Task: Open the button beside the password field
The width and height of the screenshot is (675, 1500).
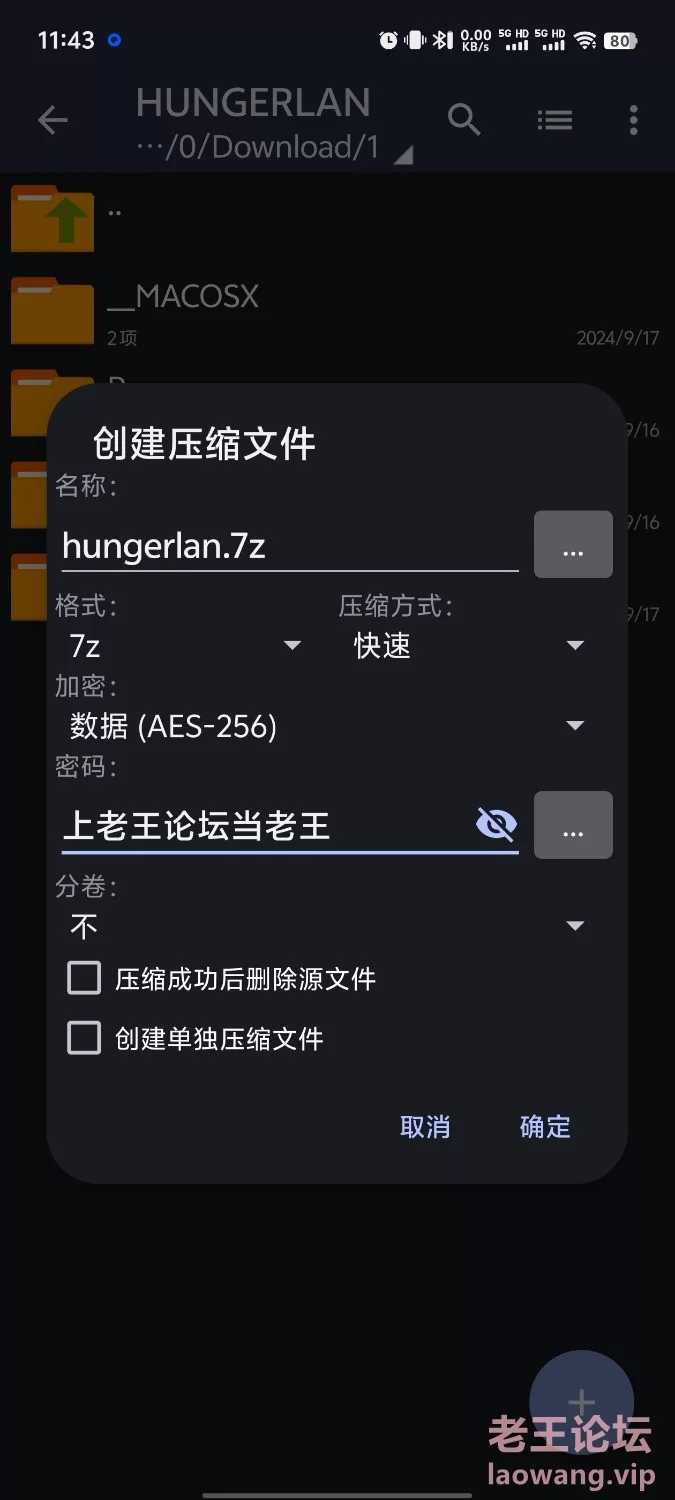Action: tap(573, 825)
